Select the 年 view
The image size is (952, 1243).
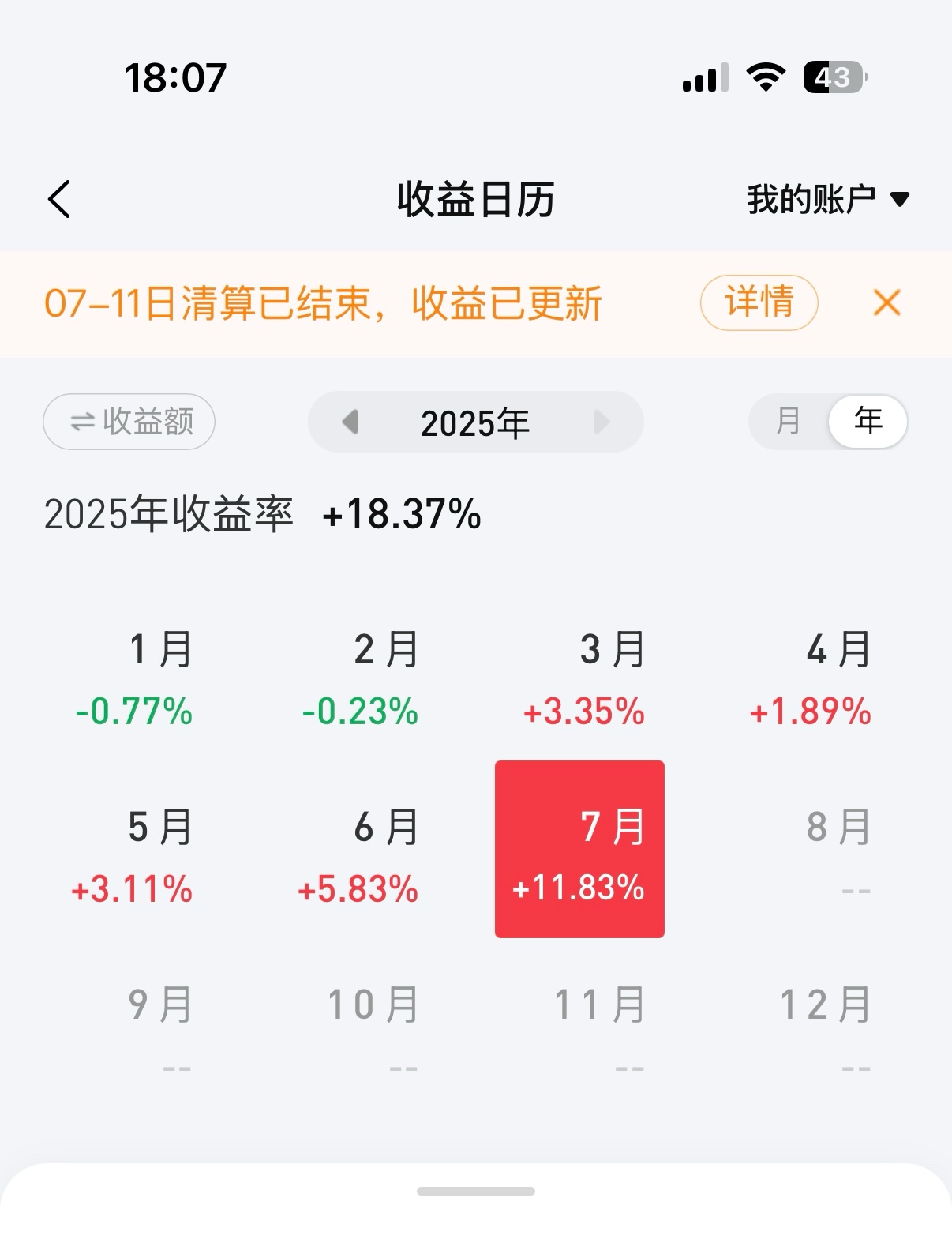click(868, 421)
